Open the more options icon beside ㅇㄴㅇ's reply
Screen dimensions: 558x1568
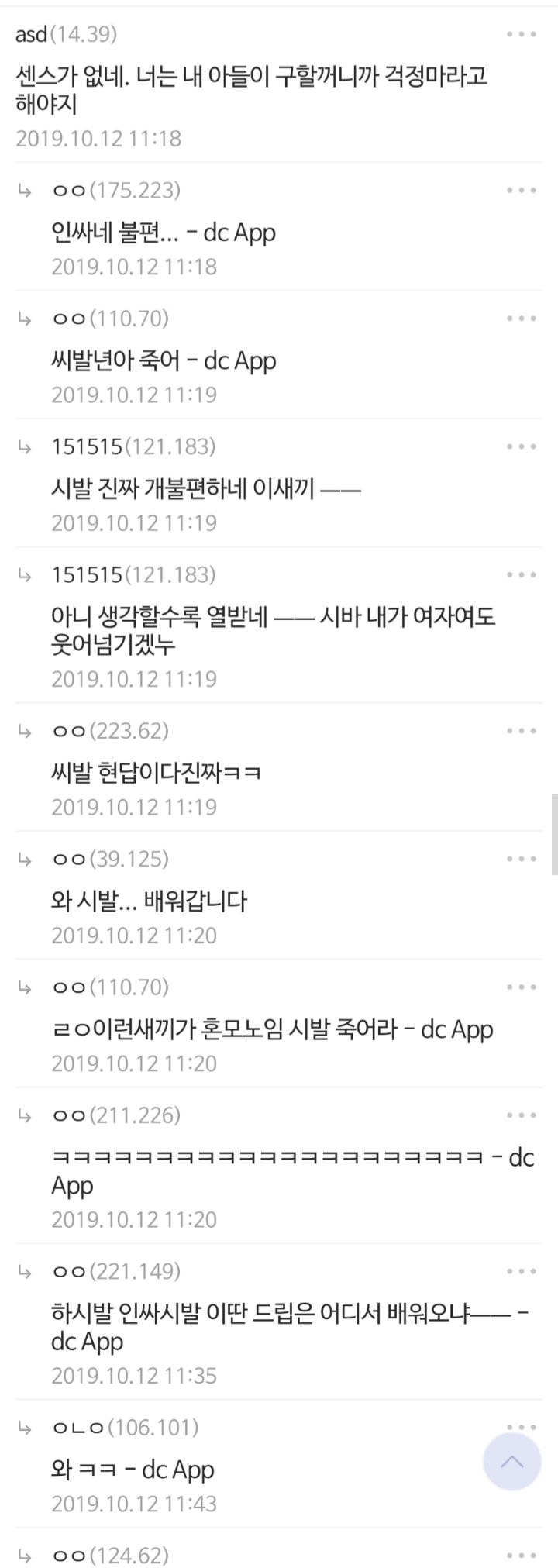tap(522, 1426)
